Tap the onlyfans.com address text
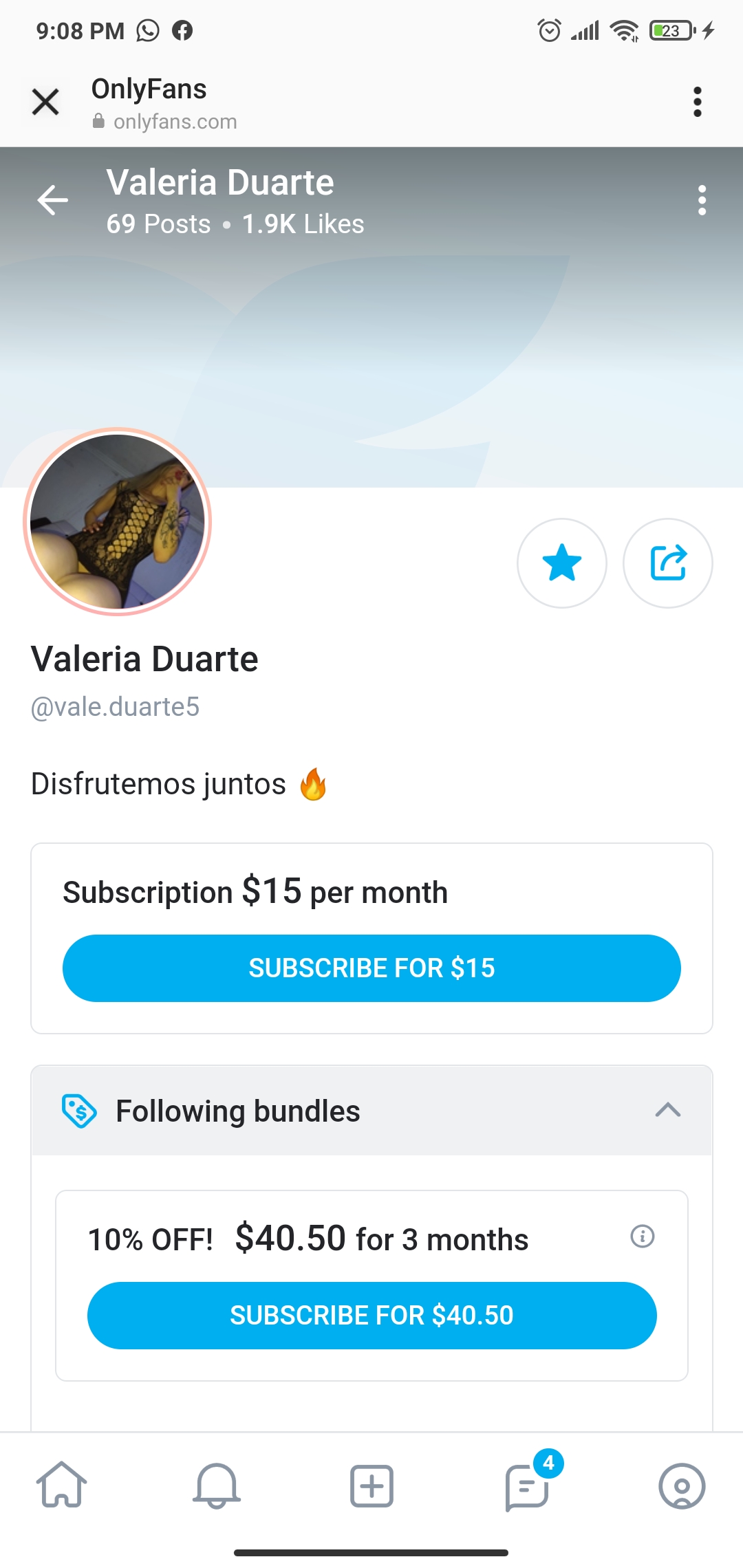Viewport: 743px width, 1568px height. point(175,121)
